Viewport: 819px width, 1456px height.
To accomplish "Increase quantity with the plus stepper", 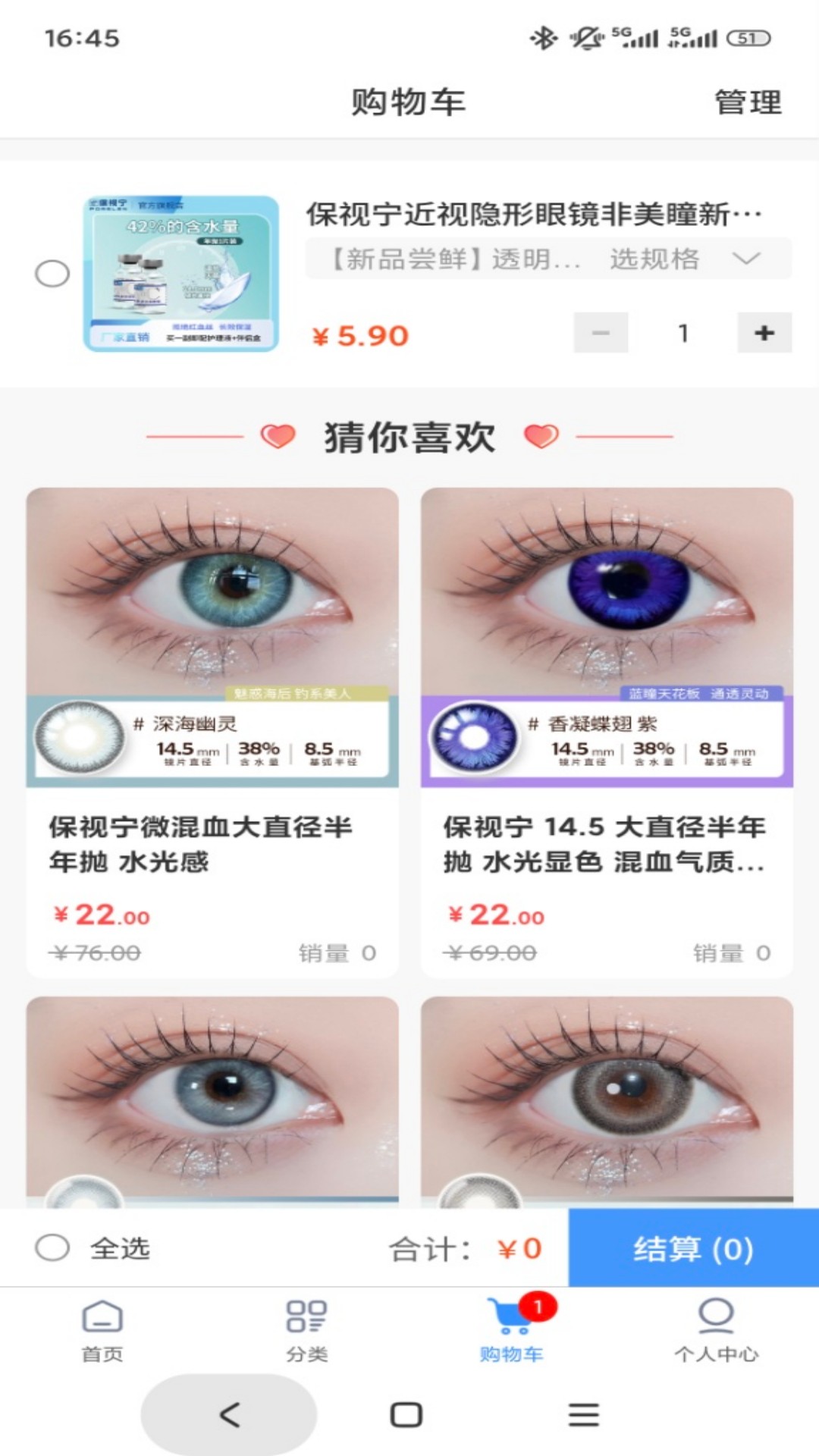I will point(763,332).
